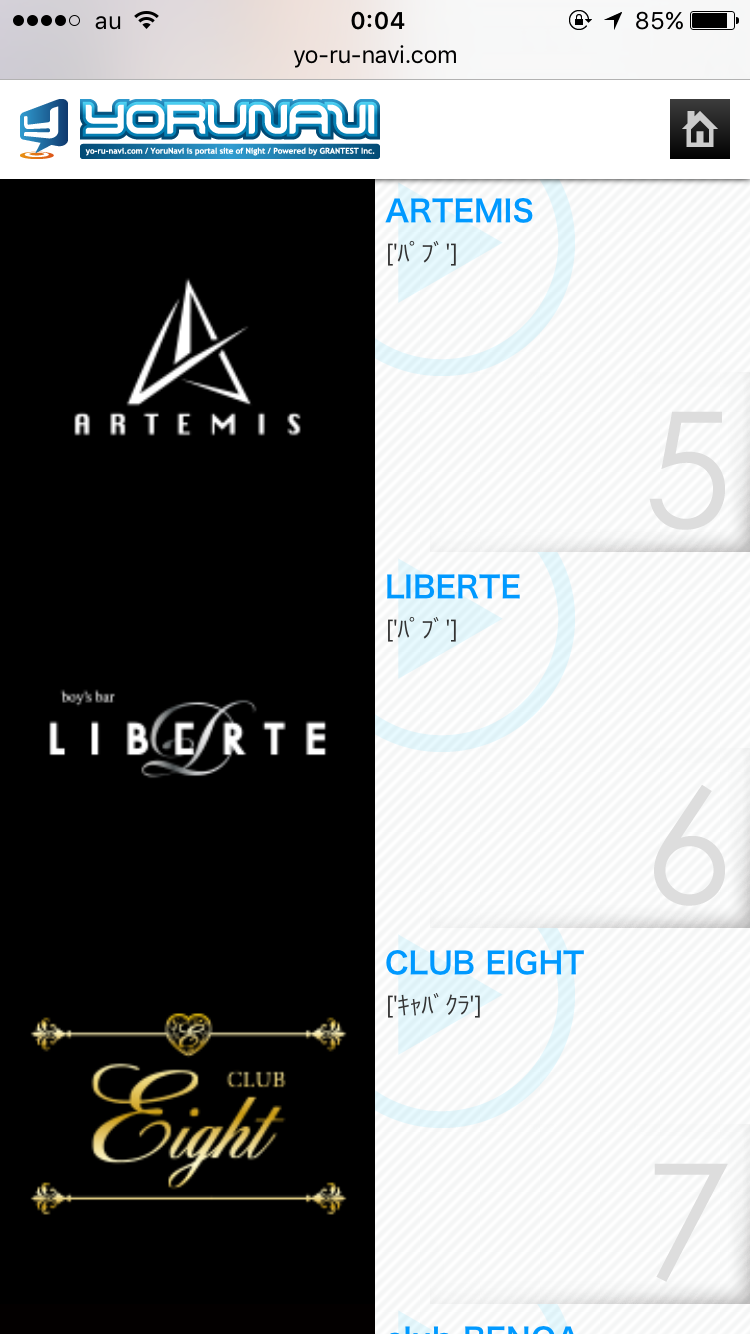750x1334 pixels.
Task: View the Club Eight gold logo tile
Action: (187, 1116)
